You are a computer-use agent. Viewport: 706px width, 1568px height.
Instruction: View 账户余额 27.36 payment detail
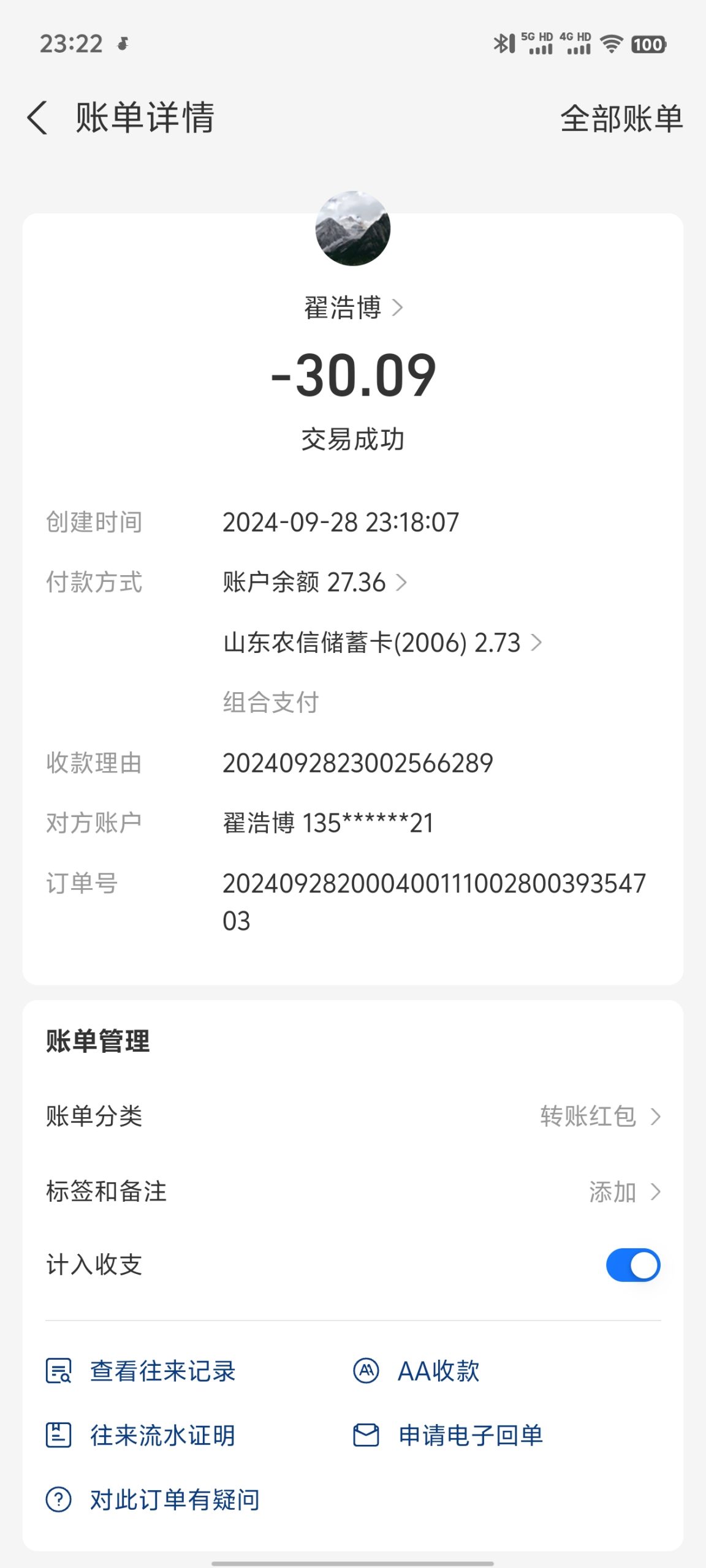pos(314,582)
